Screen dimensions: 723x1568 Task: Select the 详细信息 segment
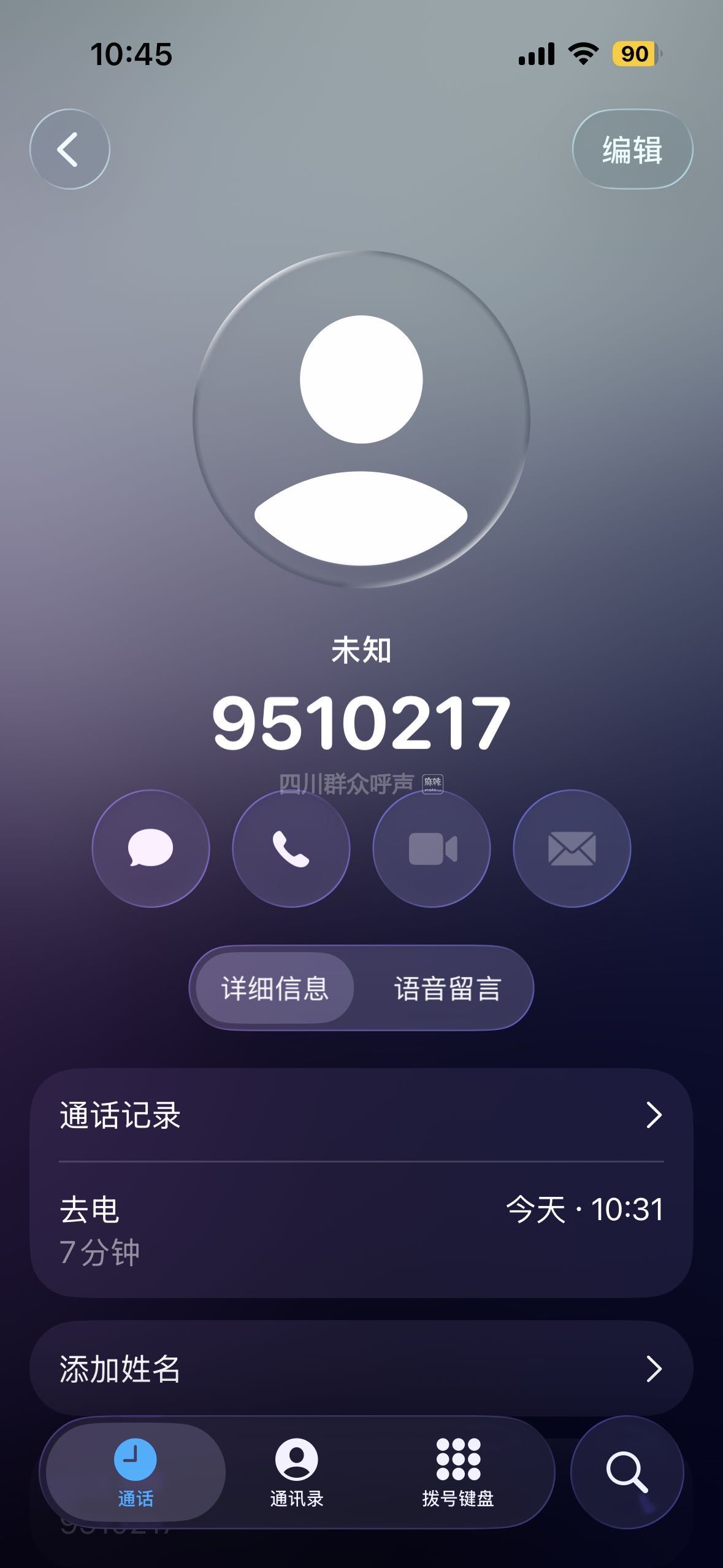(x=275, y=988)
